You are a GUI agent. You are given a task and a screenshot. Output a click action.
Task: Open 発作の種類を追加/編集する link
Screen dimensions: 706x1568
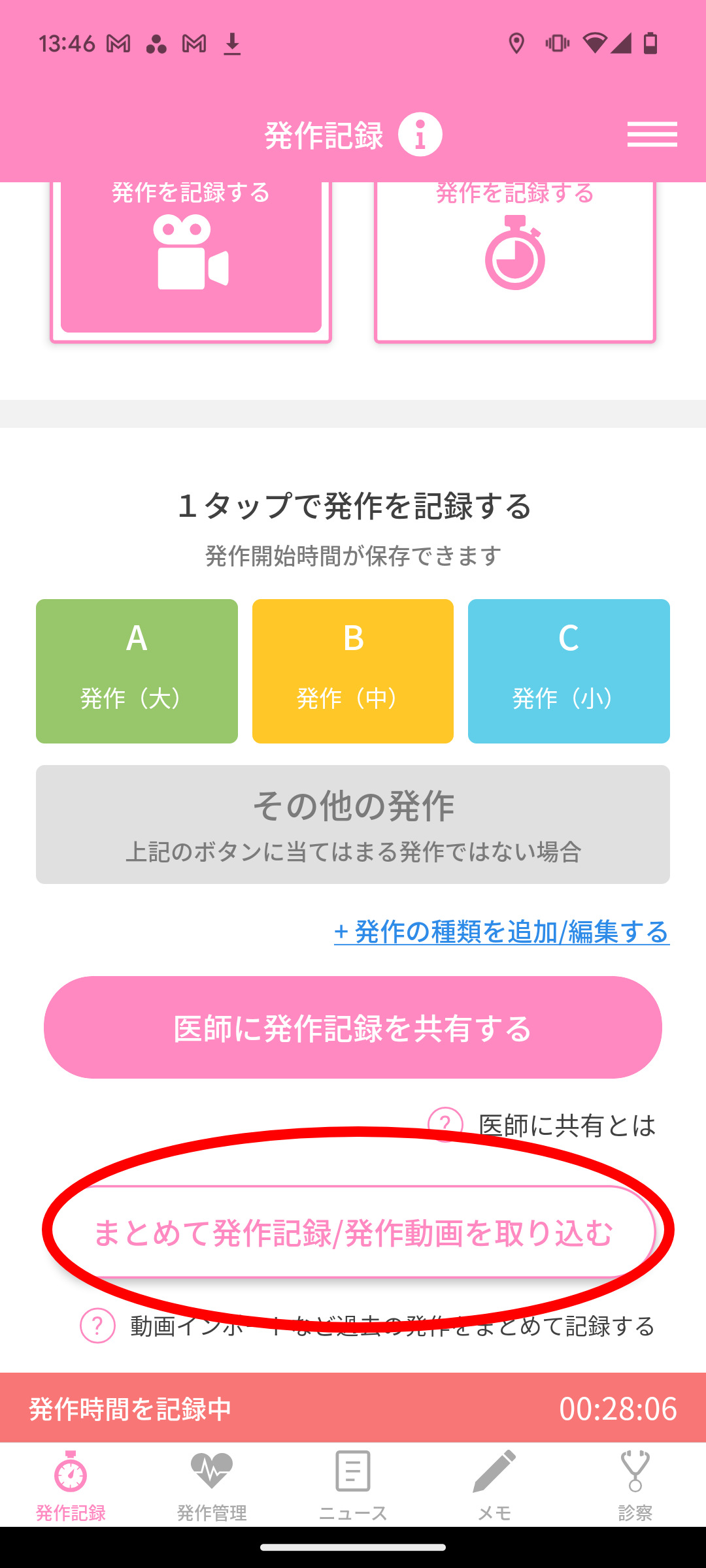point(501,932)
